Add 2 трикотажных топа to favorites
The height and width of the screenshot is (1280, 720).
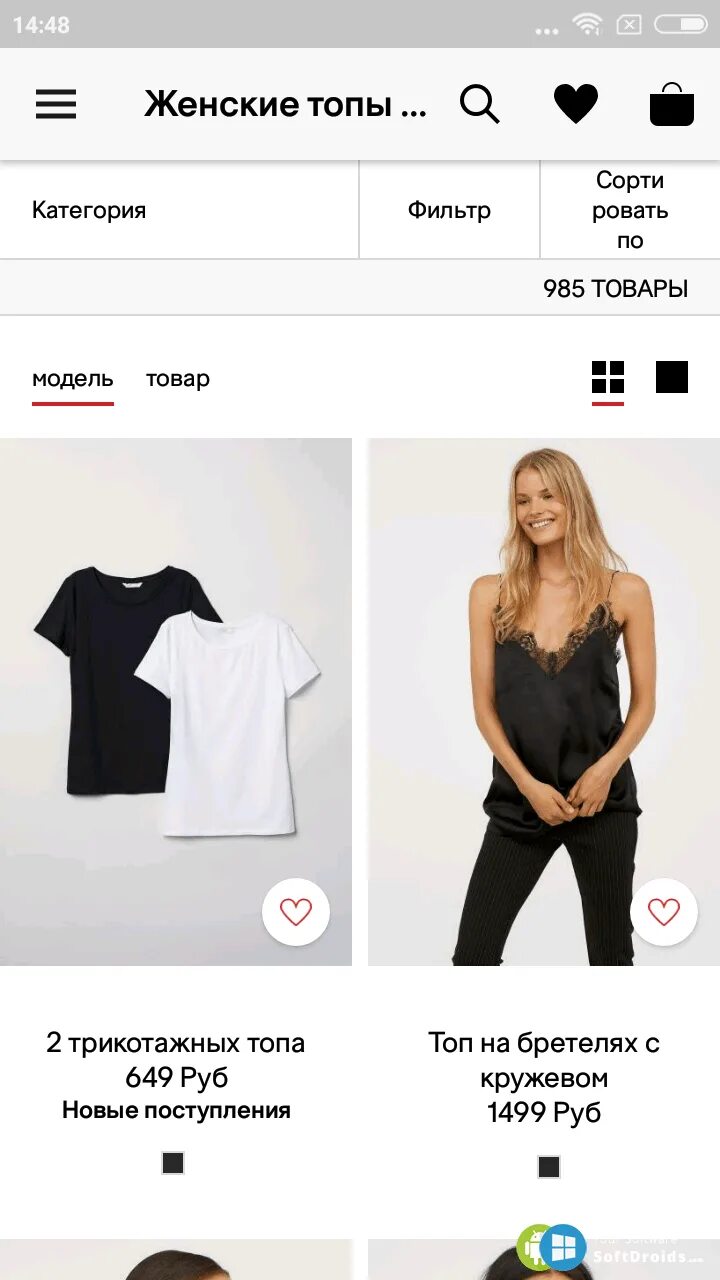click(296, 912)
